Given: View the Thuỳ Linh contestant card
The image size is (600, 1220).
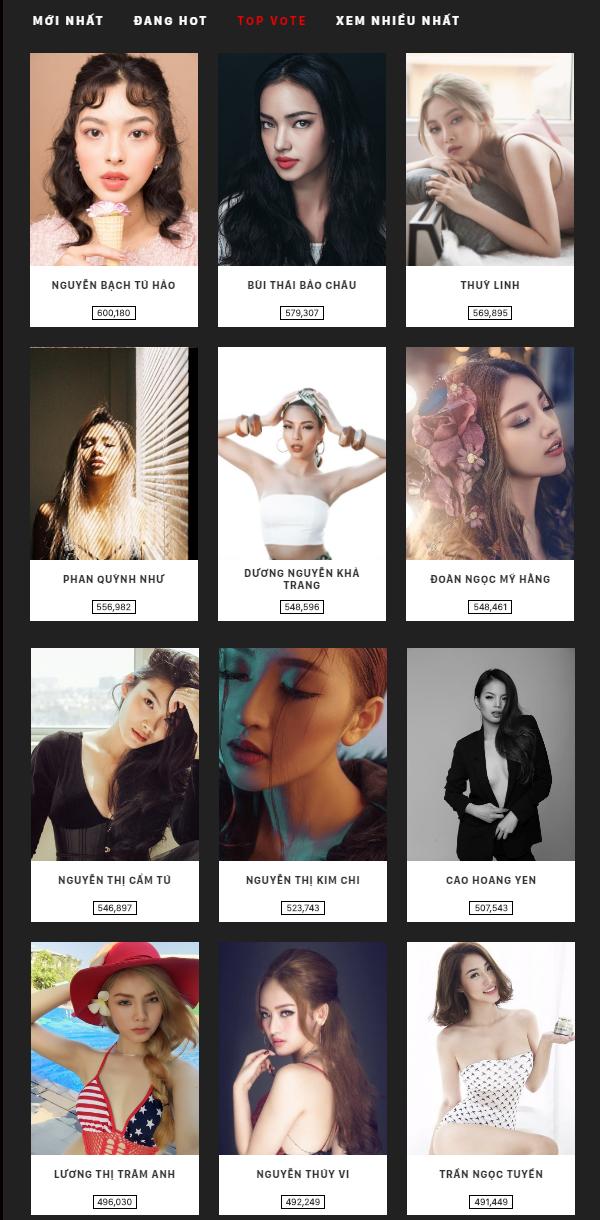Looking at the screenshot, I should coord(490,160).
